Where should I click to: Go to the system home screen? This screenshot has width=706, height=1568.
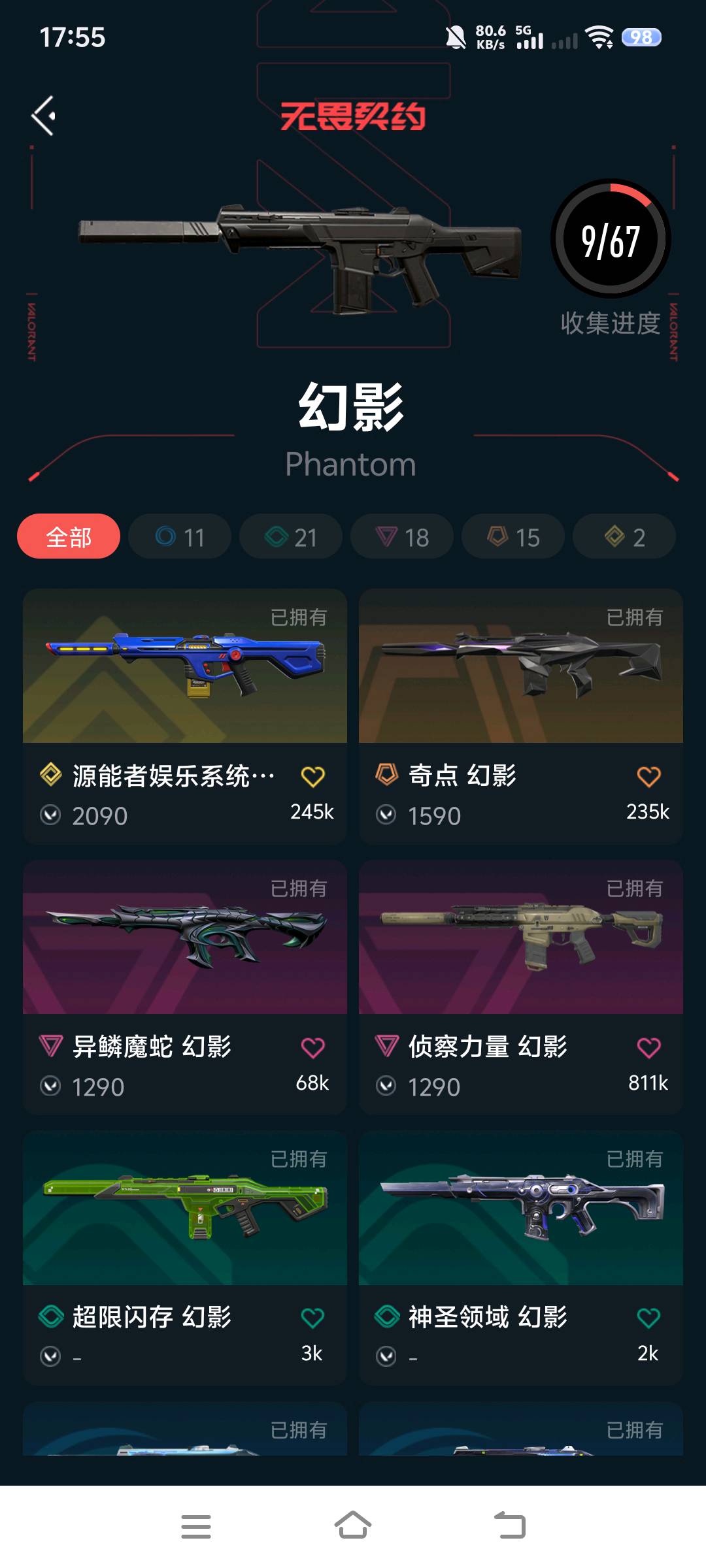tap(353, 1526)
